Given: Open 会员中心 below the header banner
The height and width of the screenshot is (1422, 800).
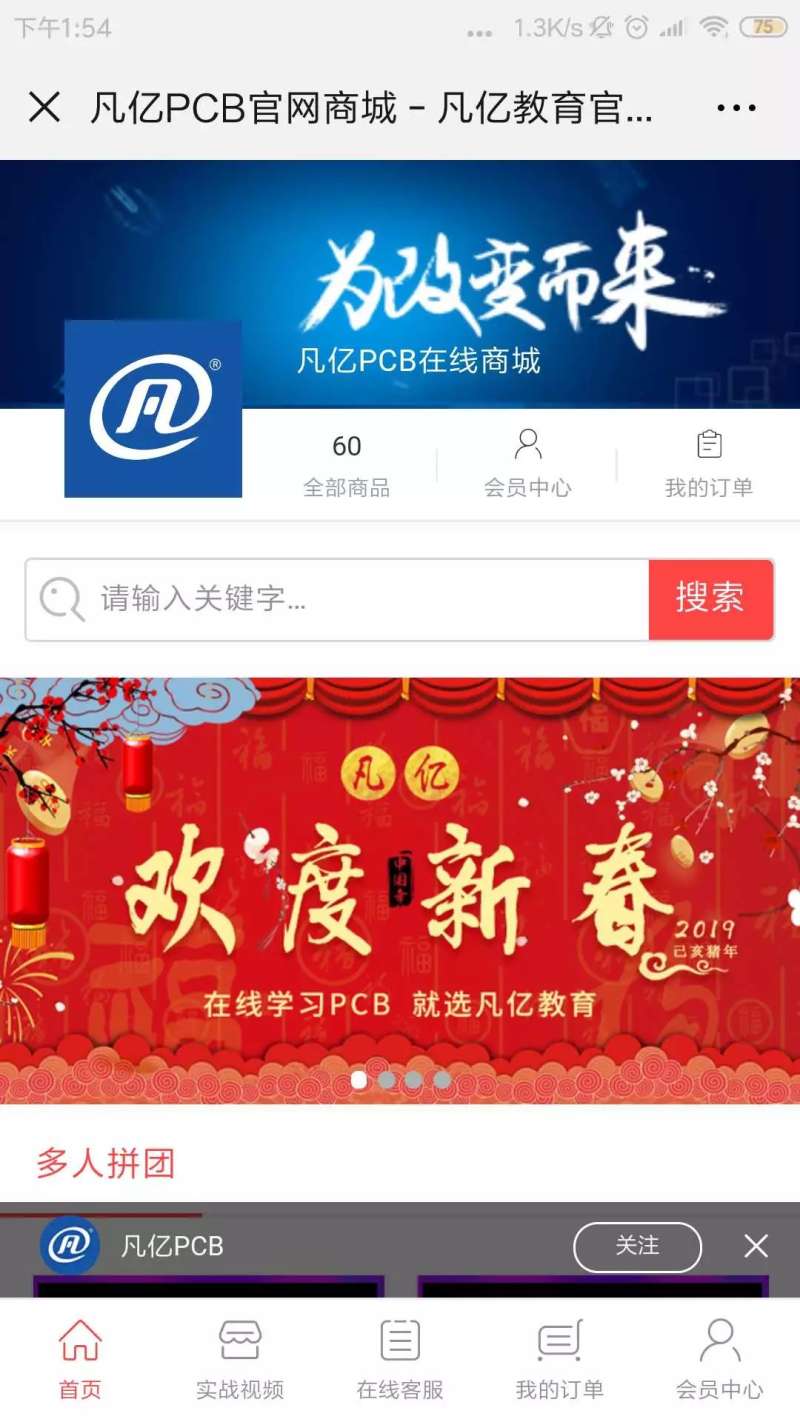Looking at the screenshot, I should [x=527, y=464].
